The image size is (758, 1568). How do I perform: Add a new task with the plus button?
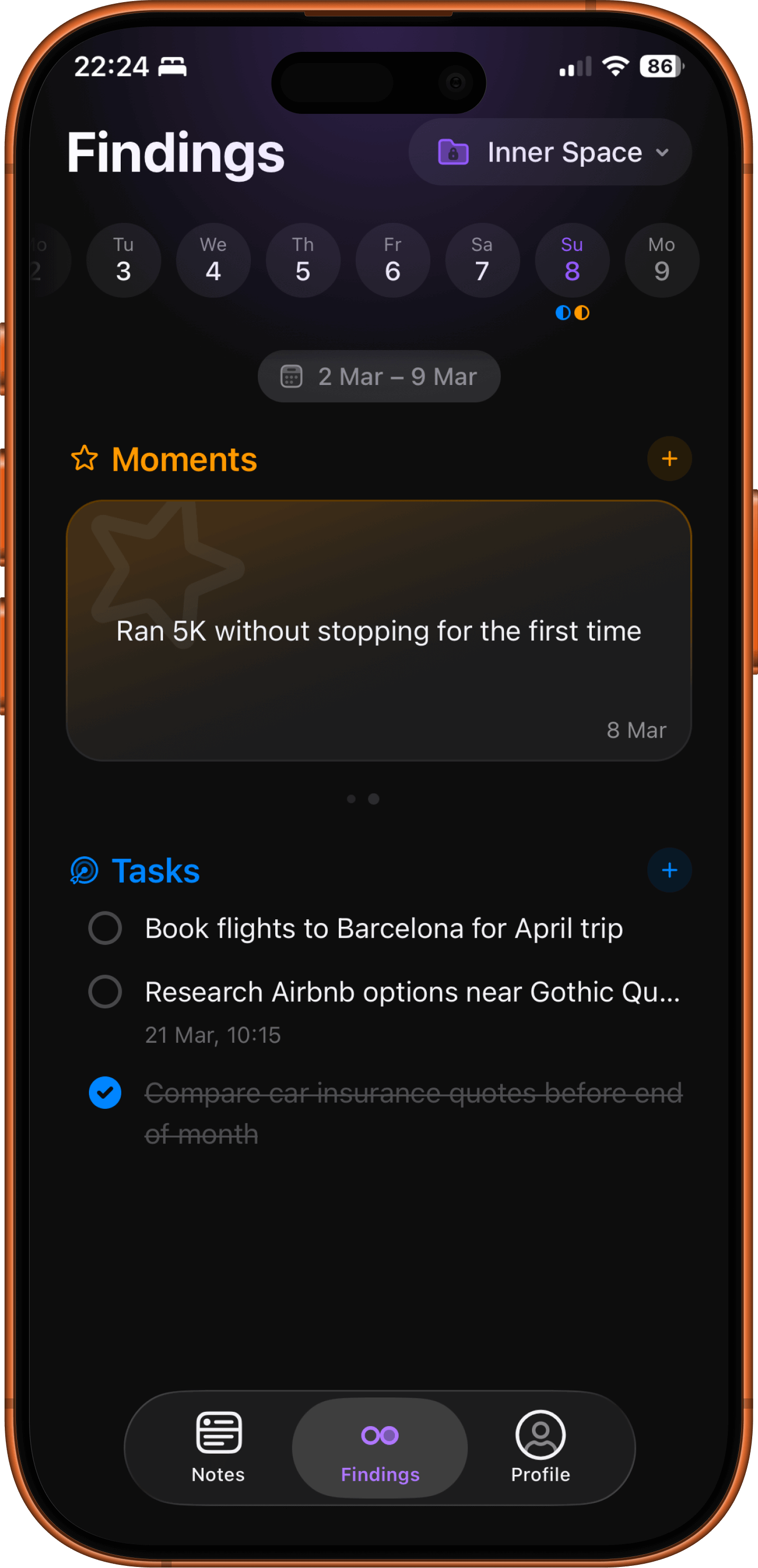(669, 871)
